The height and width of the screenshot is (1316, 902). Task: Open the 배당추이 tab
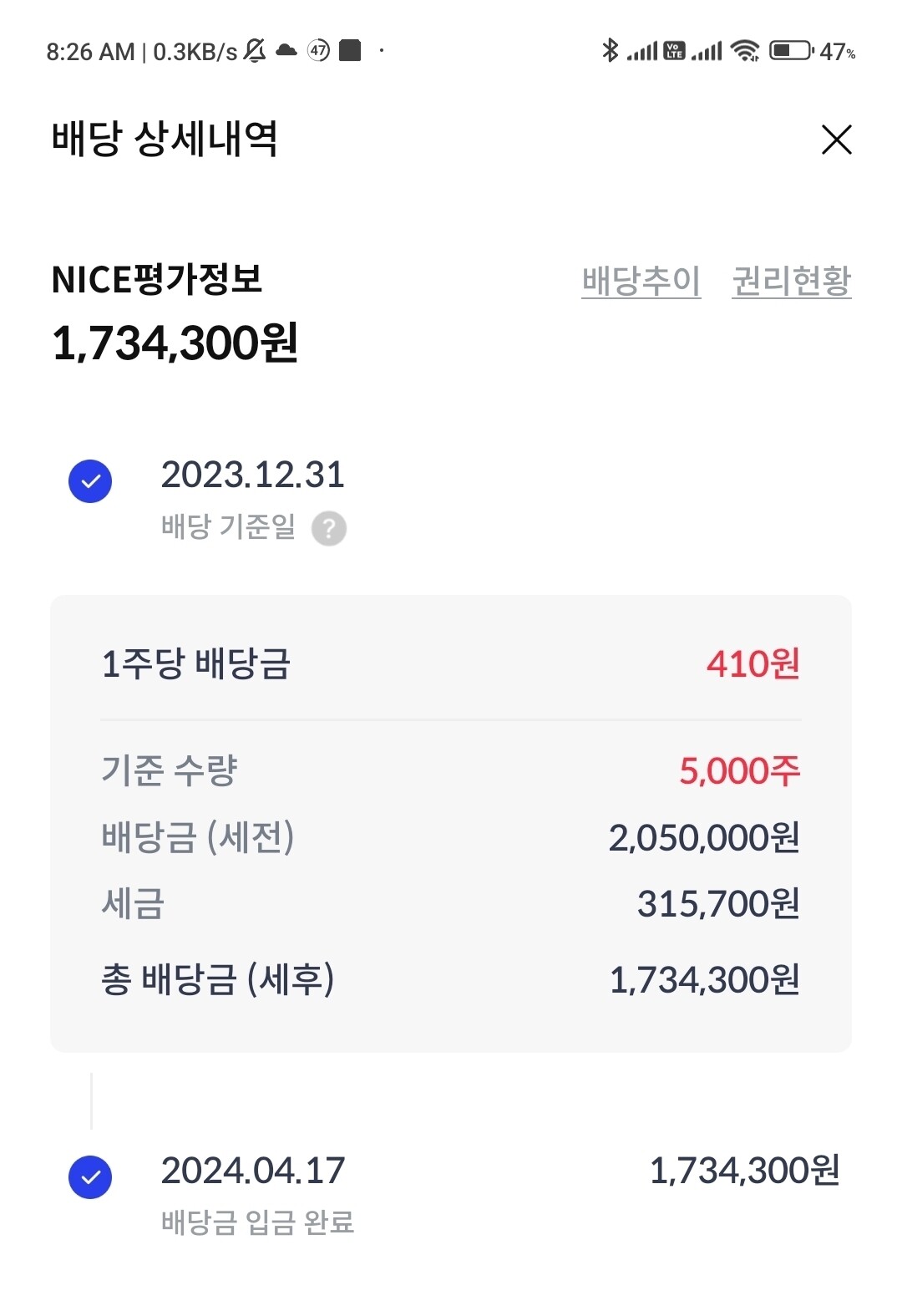point(641,282)
